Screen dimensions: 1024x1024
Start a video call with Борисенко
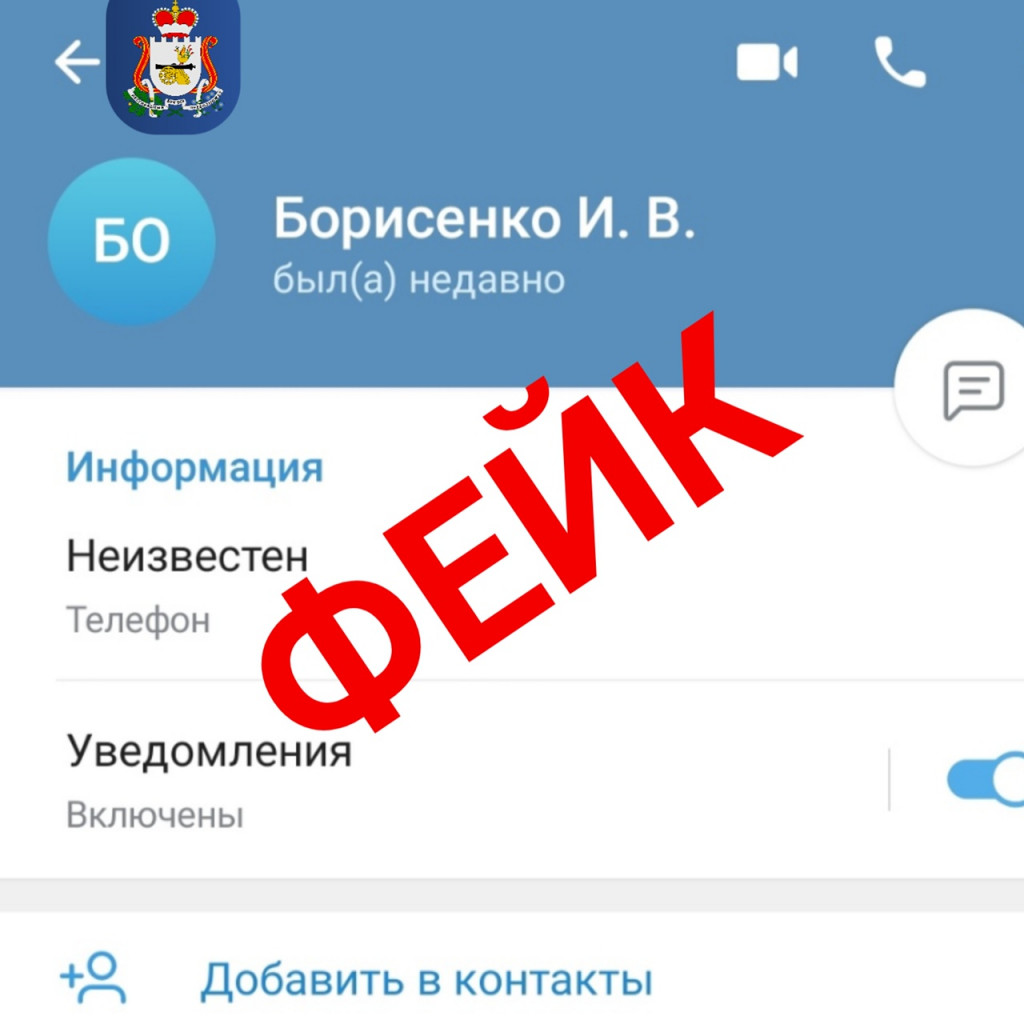tap(767, 63)
